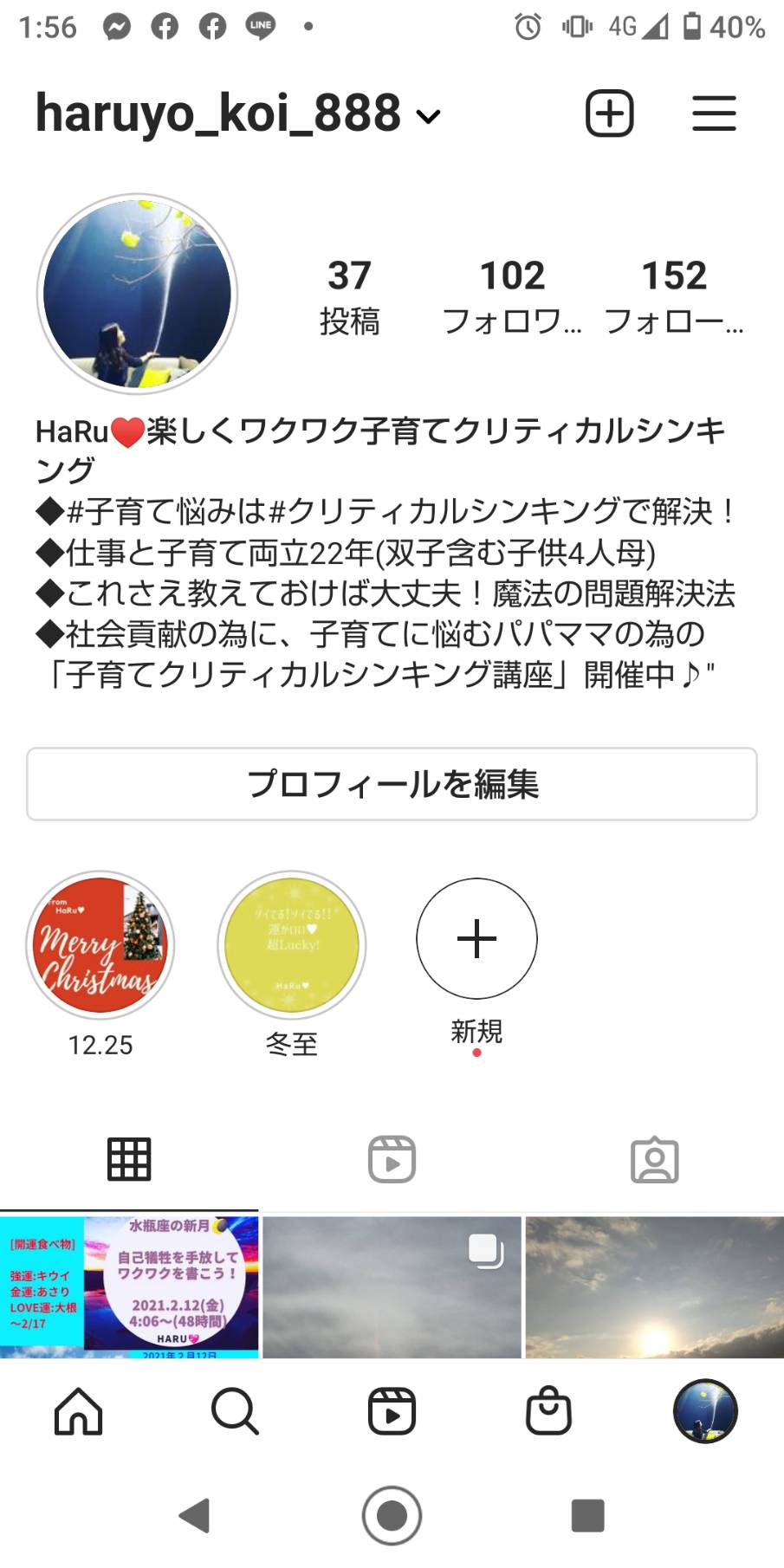The image size is (784, 1568).
Task: View the 152 following list
Action: click(674, 297)
